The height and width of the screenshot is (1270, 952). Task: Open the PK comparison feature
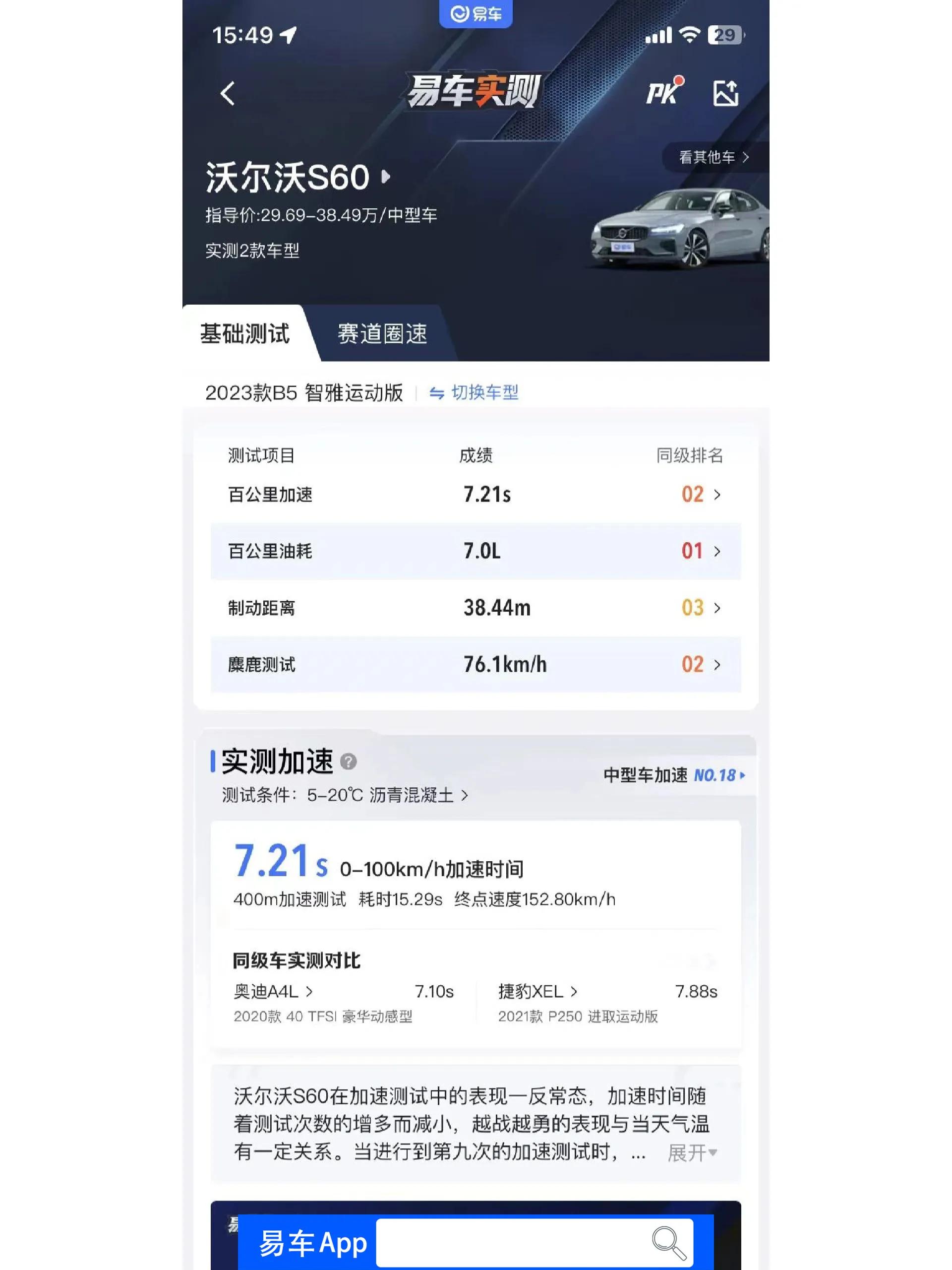(664, 92)
